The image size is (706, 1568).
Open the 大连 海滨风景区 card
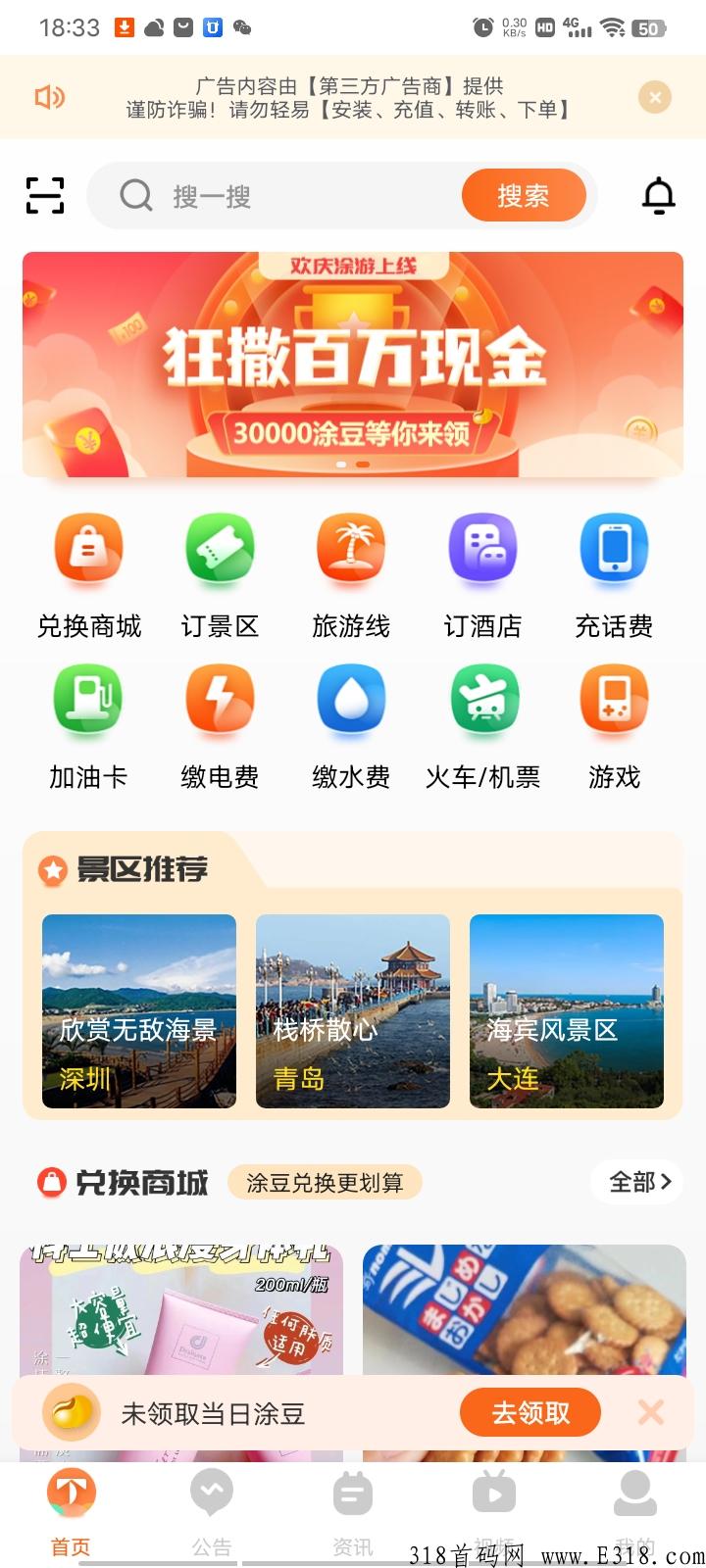(567, 1011)
